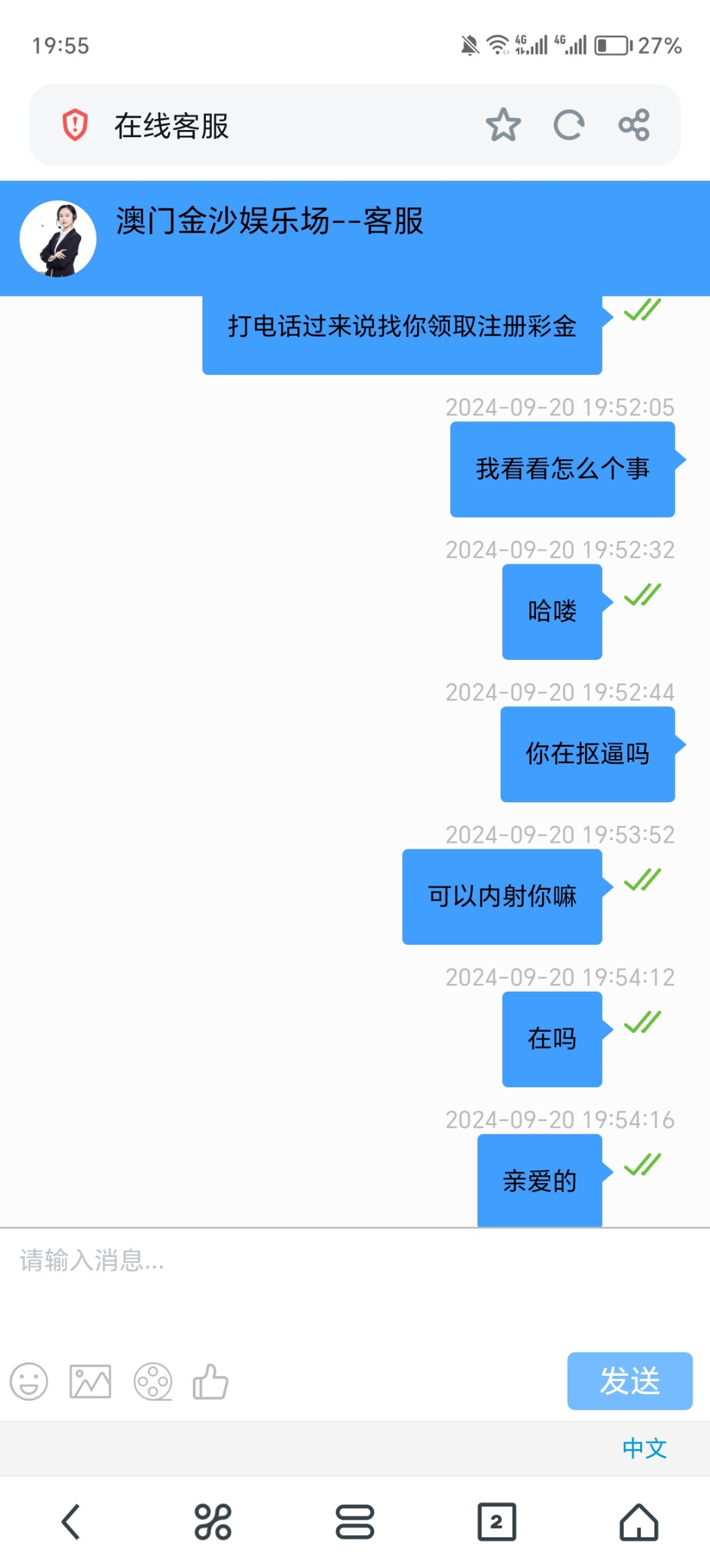
Task: Return to the browser home page
Action: coord(638,1522)
